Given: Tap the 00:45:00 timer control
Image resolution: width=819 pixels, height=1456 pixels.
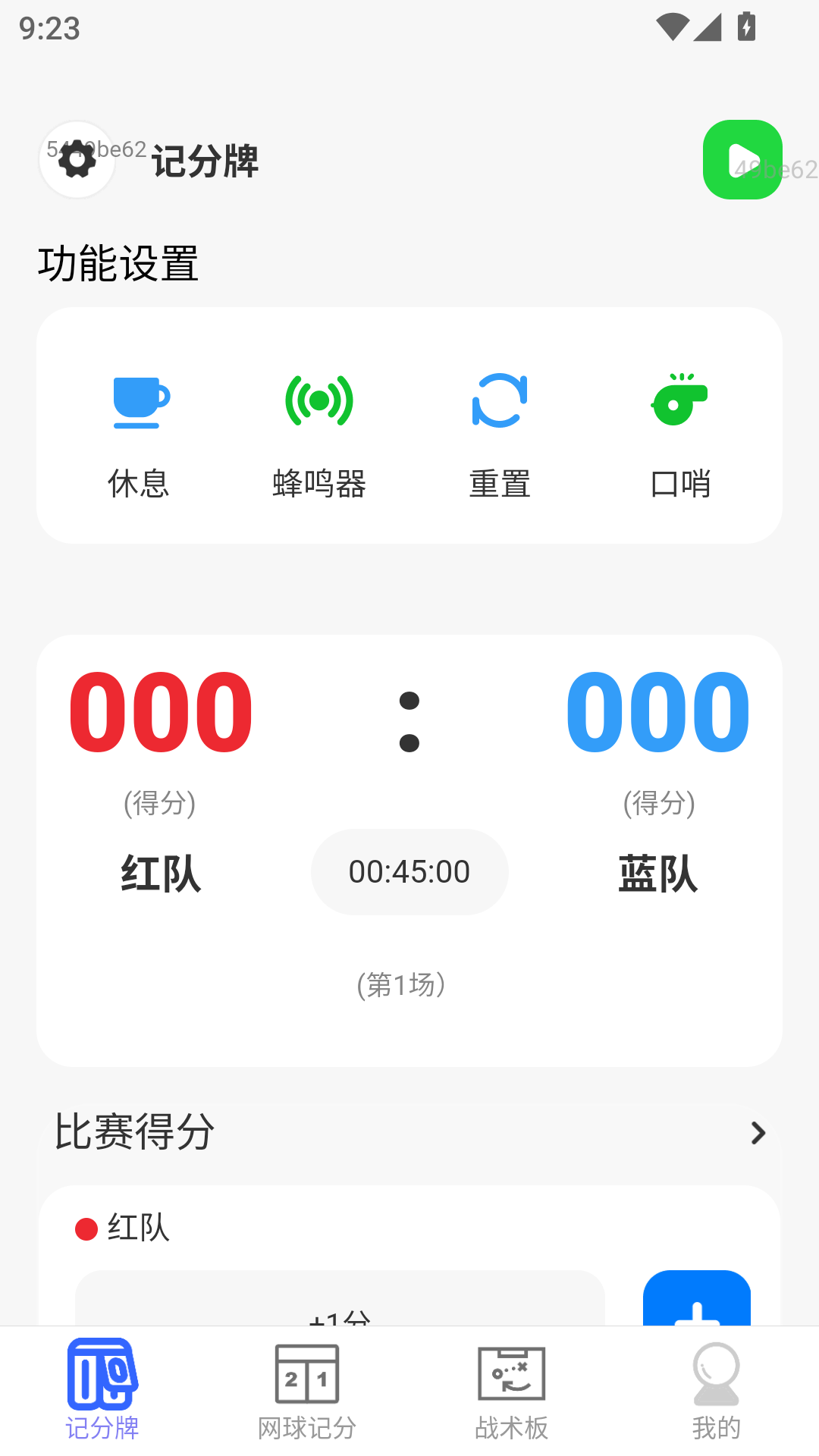Looking at the screenshot, I should pos(409,872).
